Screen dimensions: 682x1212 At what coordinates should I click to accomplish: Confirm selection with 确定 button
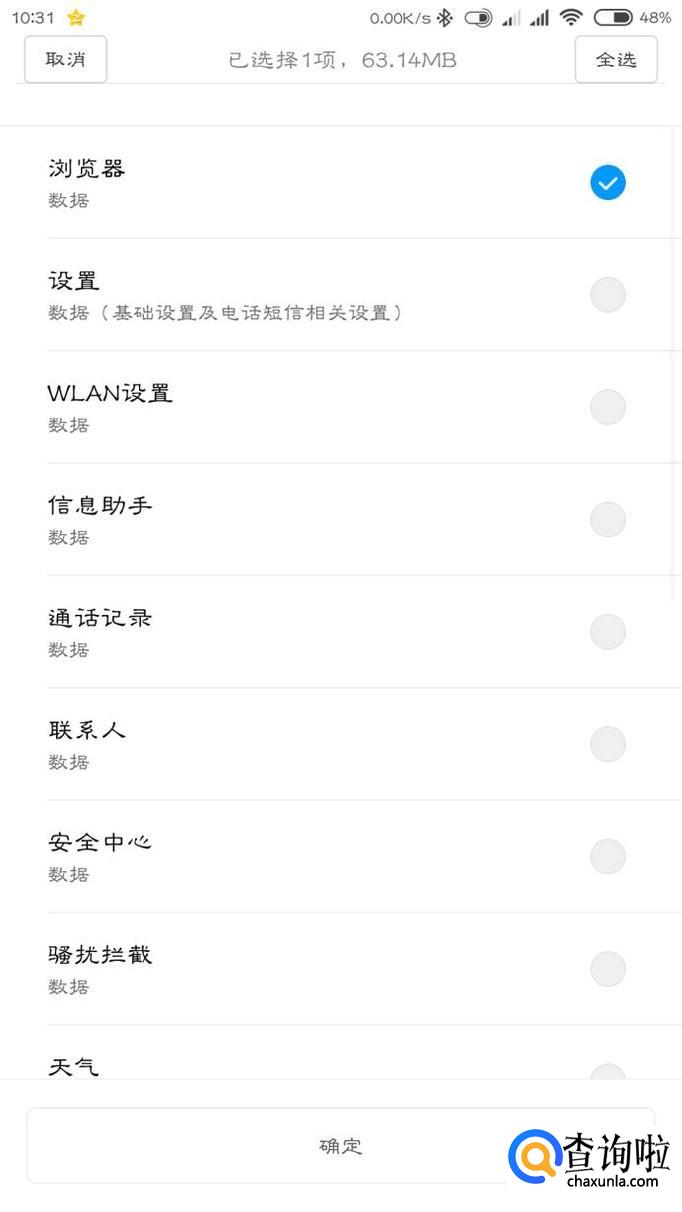340,1146
